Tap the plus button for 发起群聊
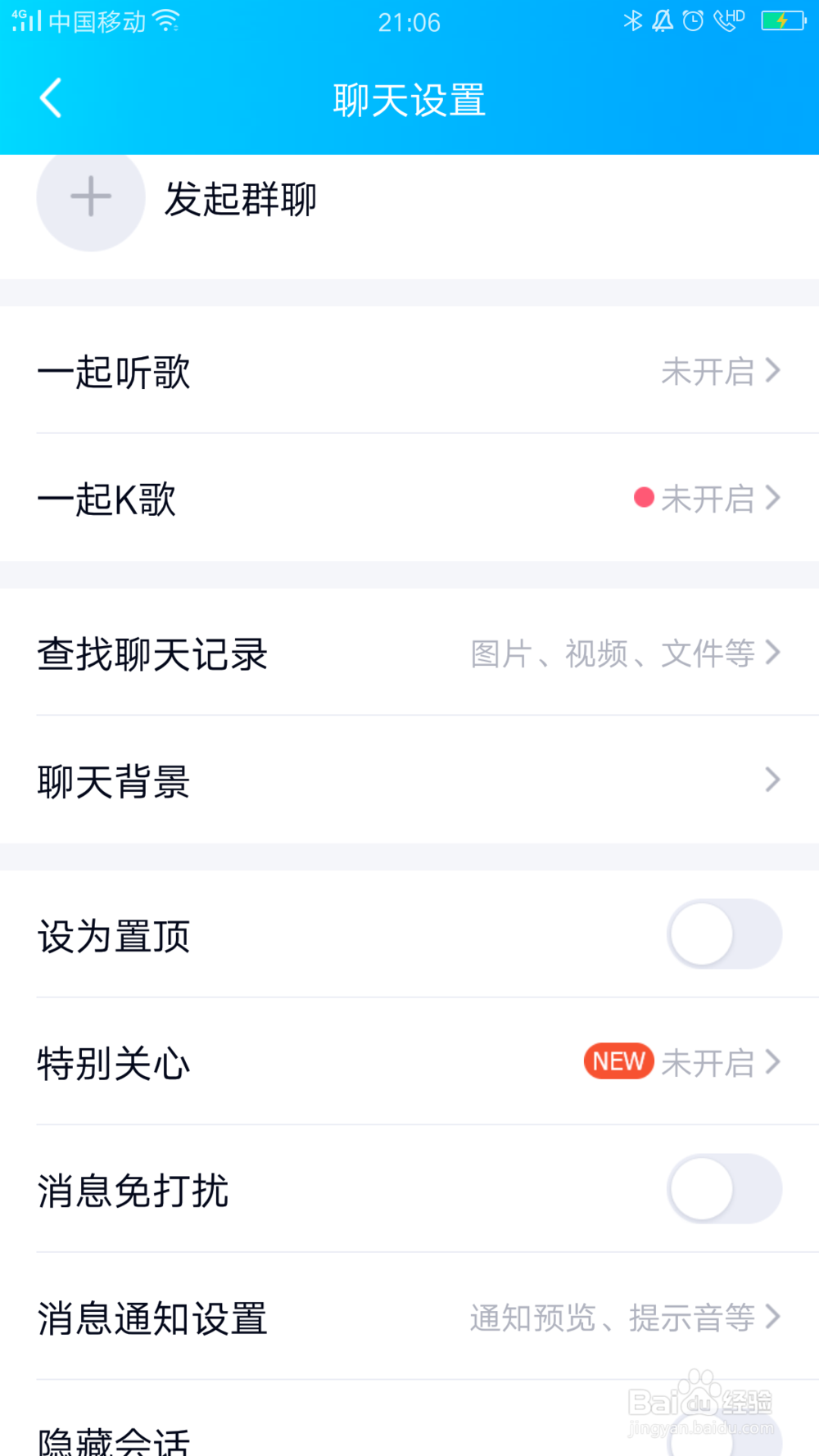This screenshot has width=819, height=1456. tap(91, 197)
